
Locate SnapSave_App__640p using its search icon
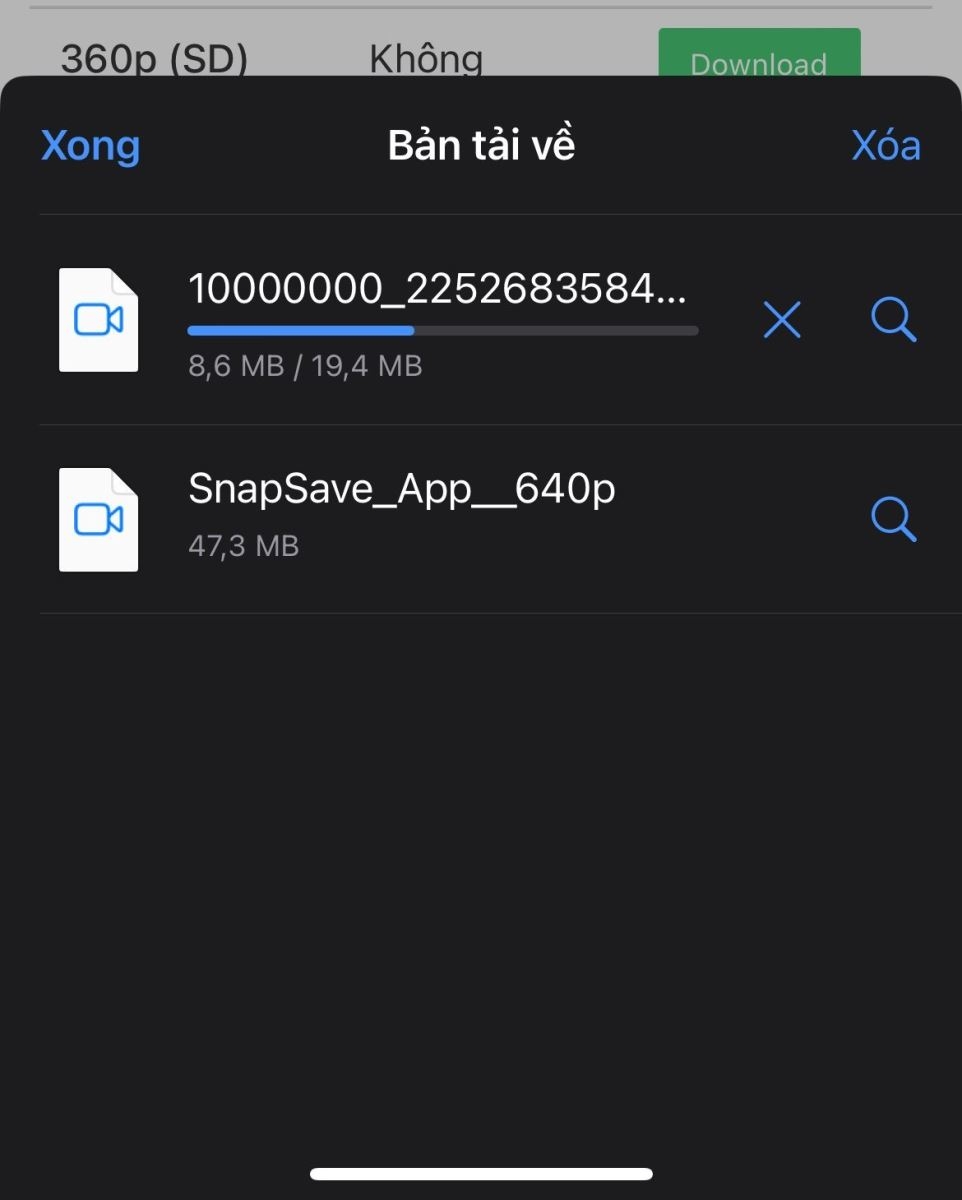pos(894,519)
